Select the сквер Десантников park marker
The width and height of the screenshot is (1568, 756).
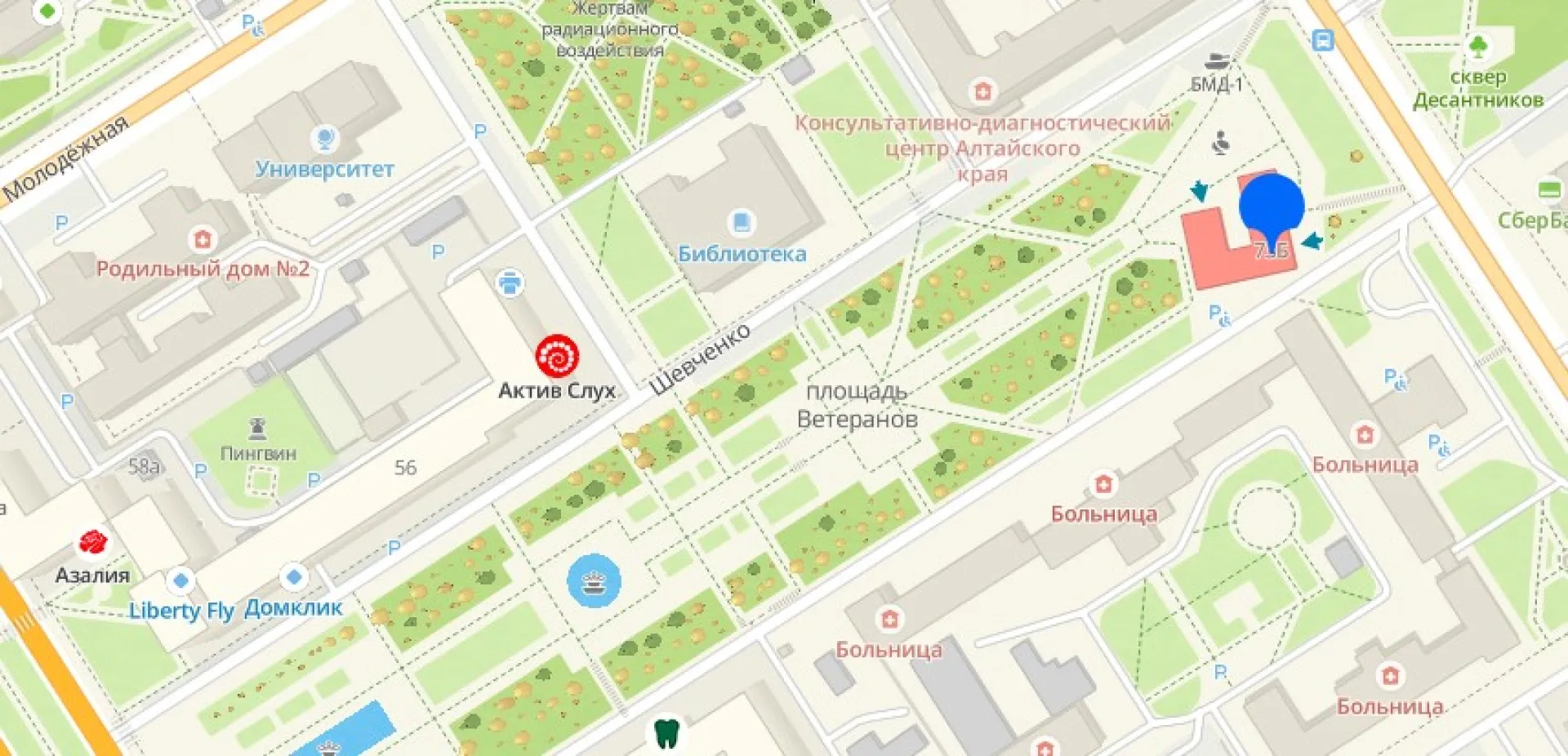[x=1477, y=46]
